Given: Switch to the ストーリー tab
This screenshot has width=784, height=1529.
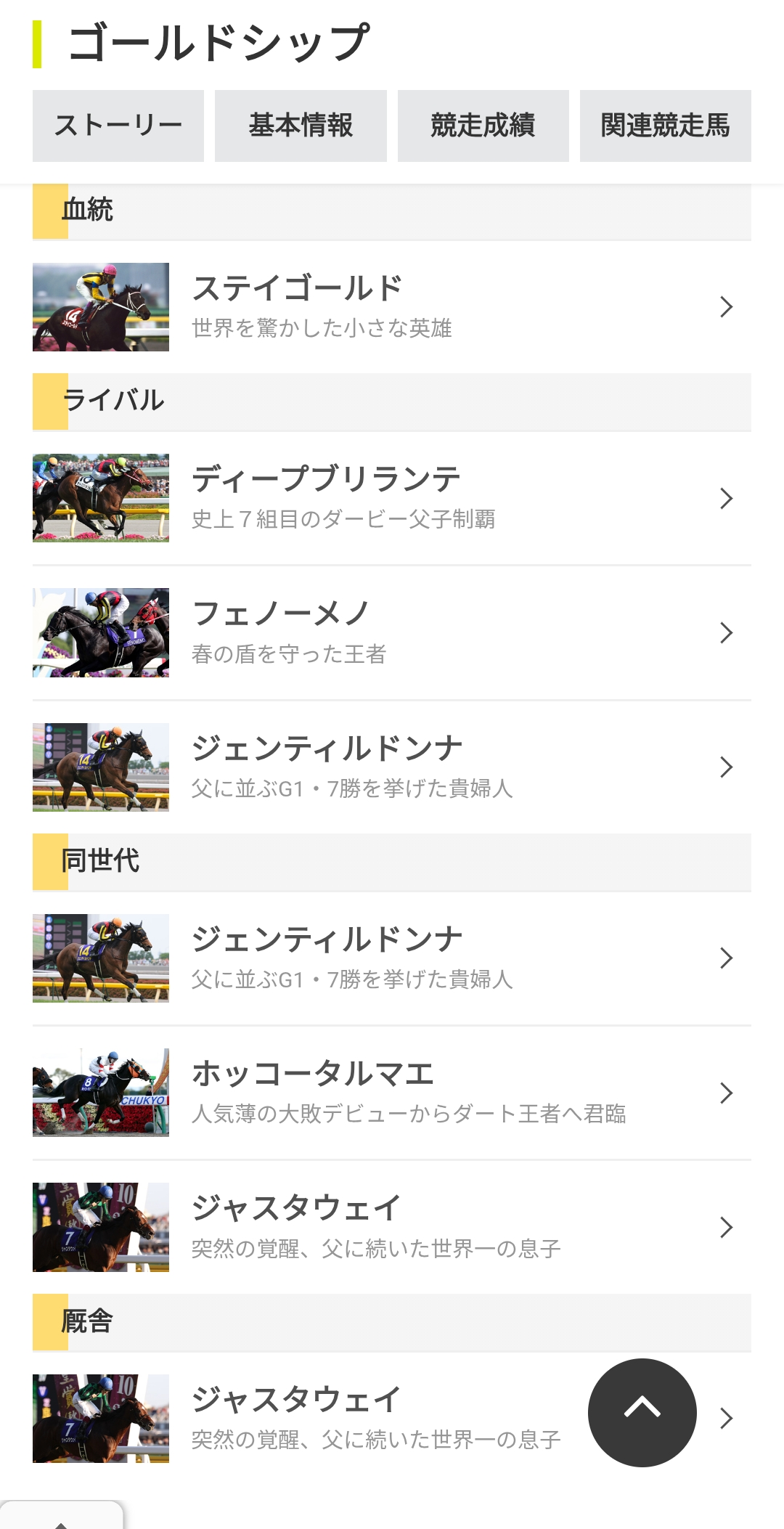Looking at the screenshot, I should pos(118,126).
